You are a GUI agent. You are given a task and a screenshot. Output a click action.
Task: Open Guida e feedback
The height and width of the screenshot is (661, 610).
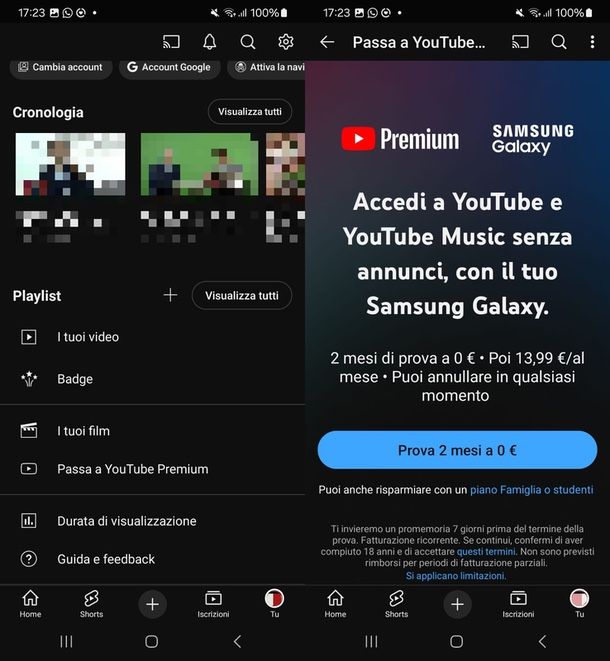106,559
